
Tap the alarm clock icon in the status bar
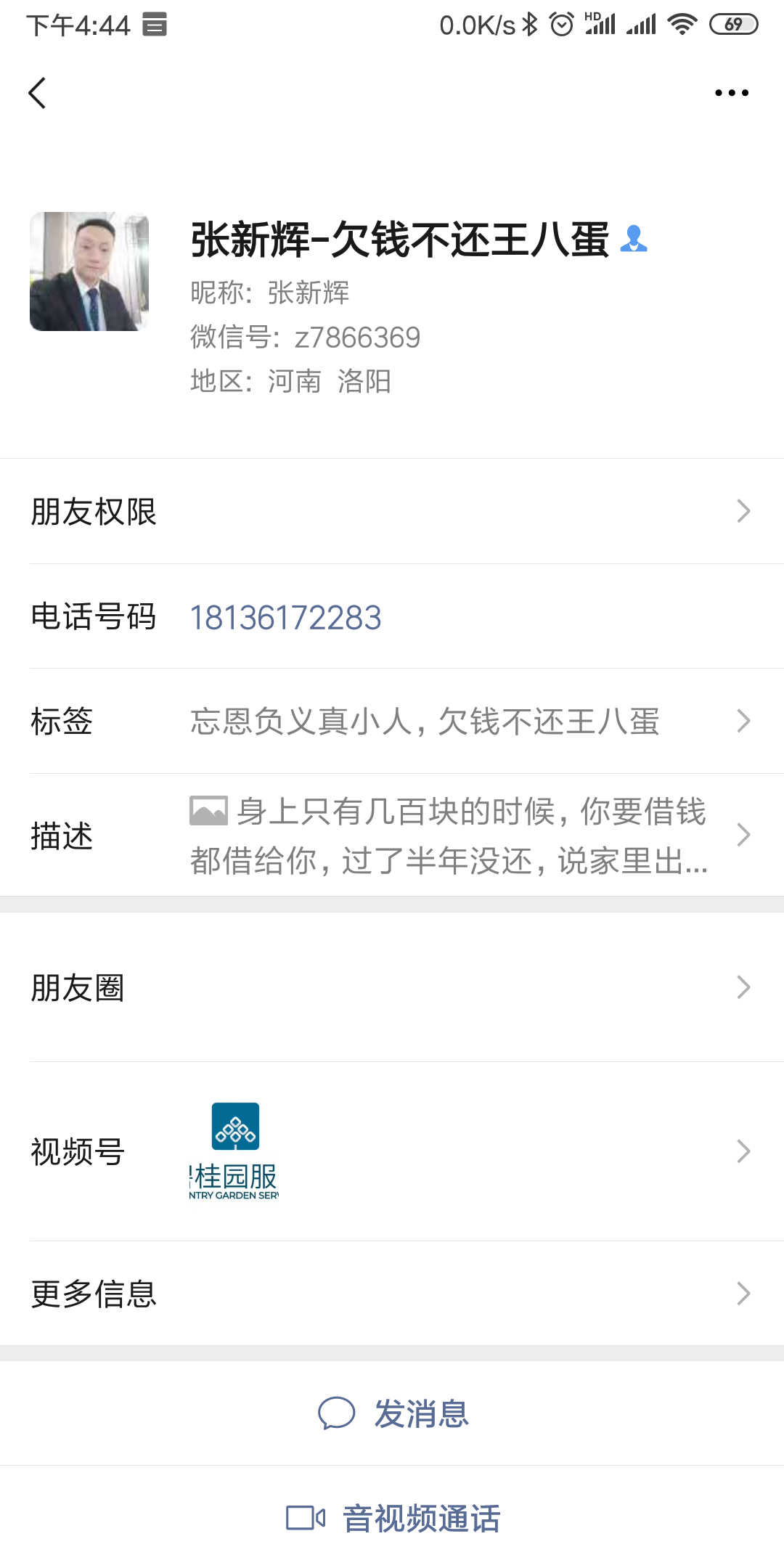(560, 23)
